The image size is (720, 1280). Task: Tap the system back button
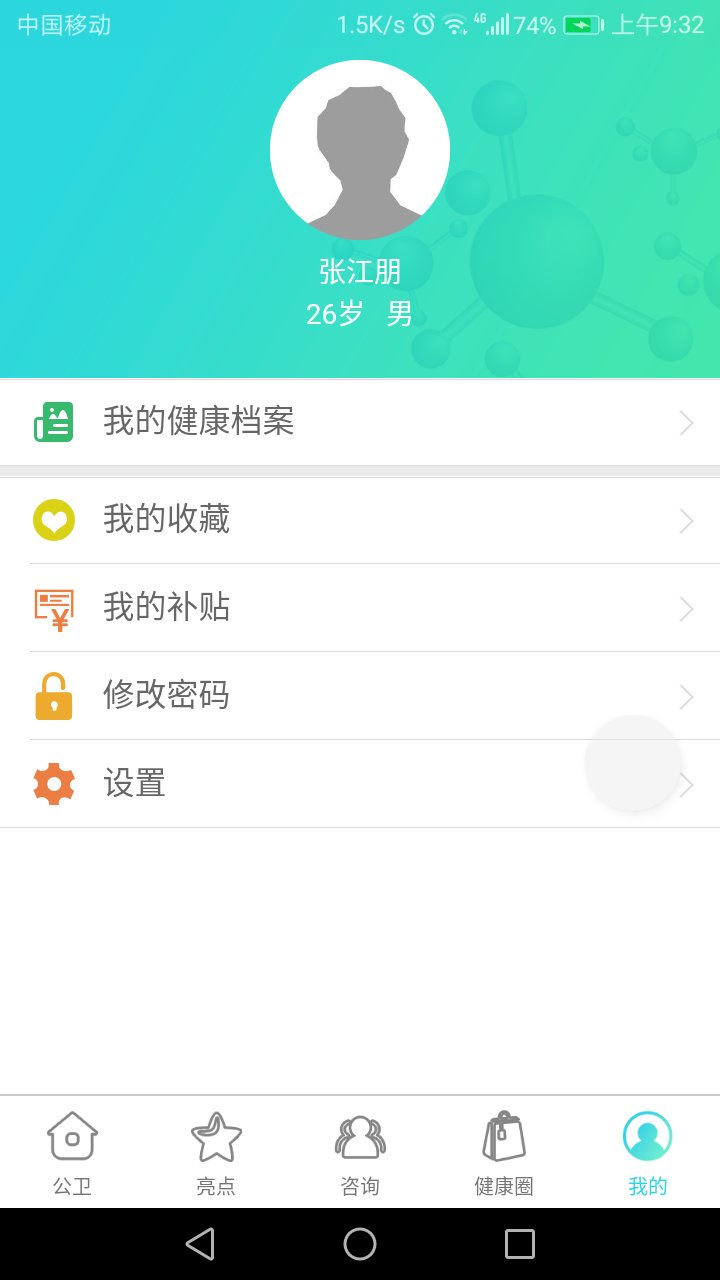click(x=200, y=1244)
